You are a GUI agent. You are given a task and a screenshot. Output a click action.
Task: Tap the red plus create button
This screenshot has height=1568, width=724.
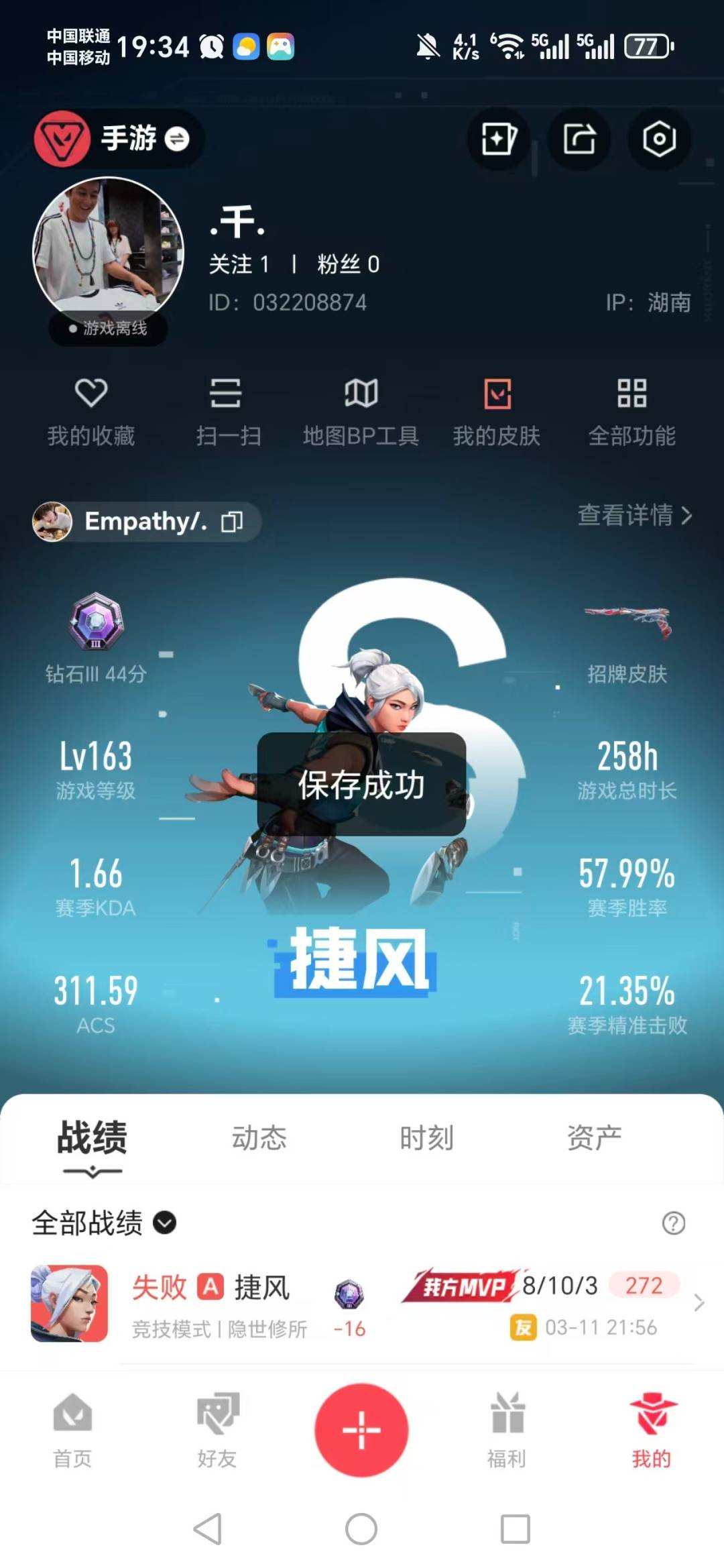[x=361, y=1429]
